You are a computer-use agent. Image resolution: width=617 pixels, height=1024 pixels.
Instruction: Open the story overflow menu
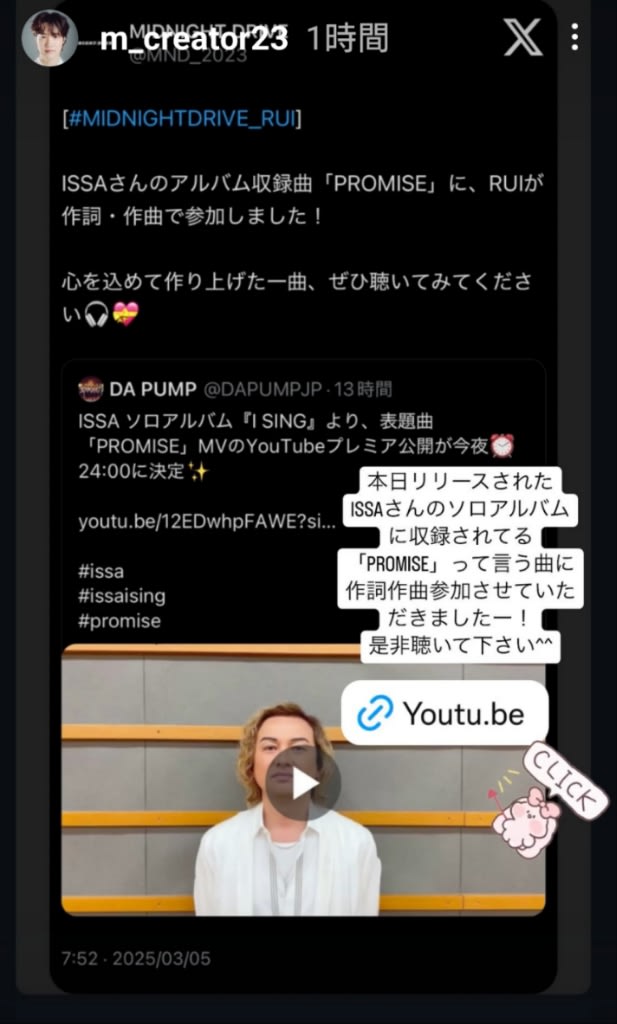click(x=574, y=38)
